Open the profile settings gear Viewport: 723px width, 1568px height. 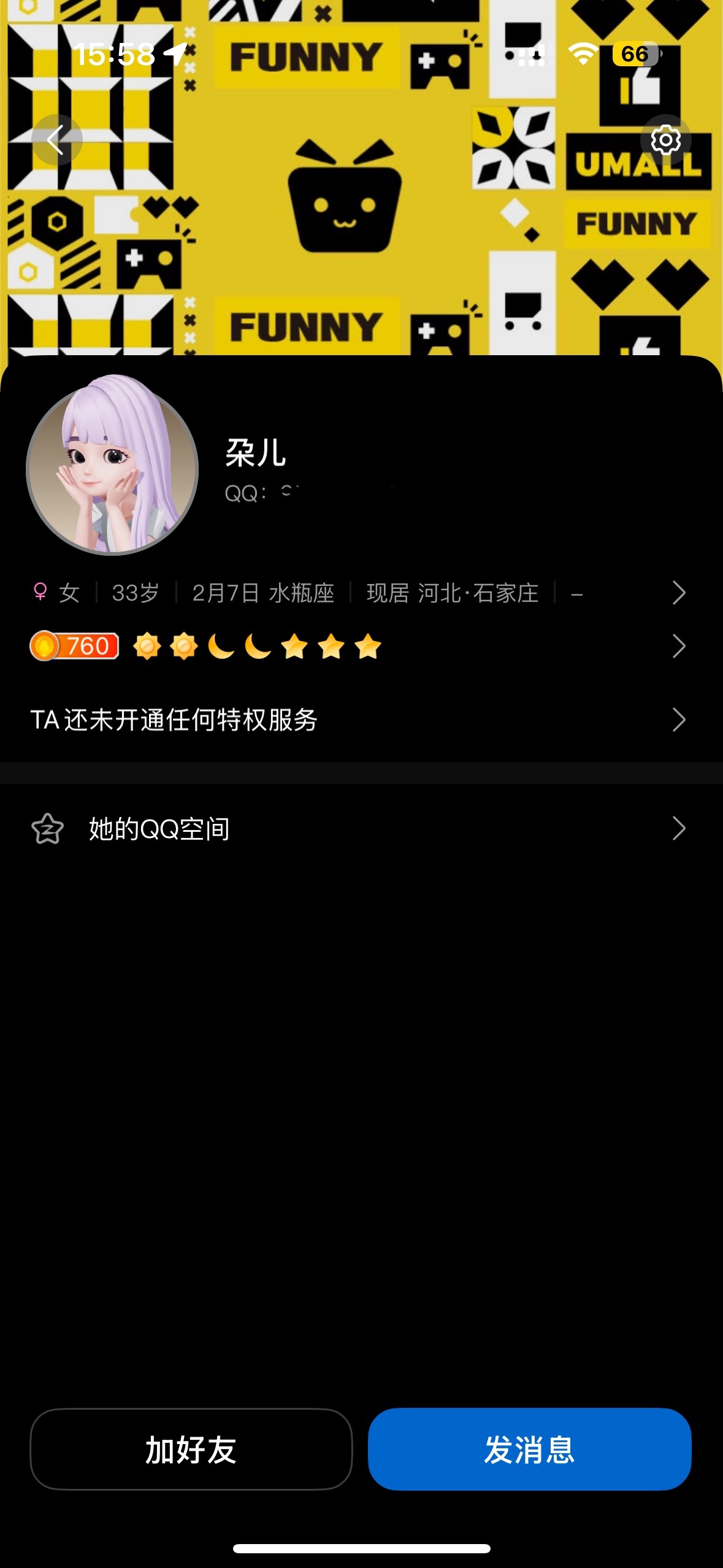665,140
